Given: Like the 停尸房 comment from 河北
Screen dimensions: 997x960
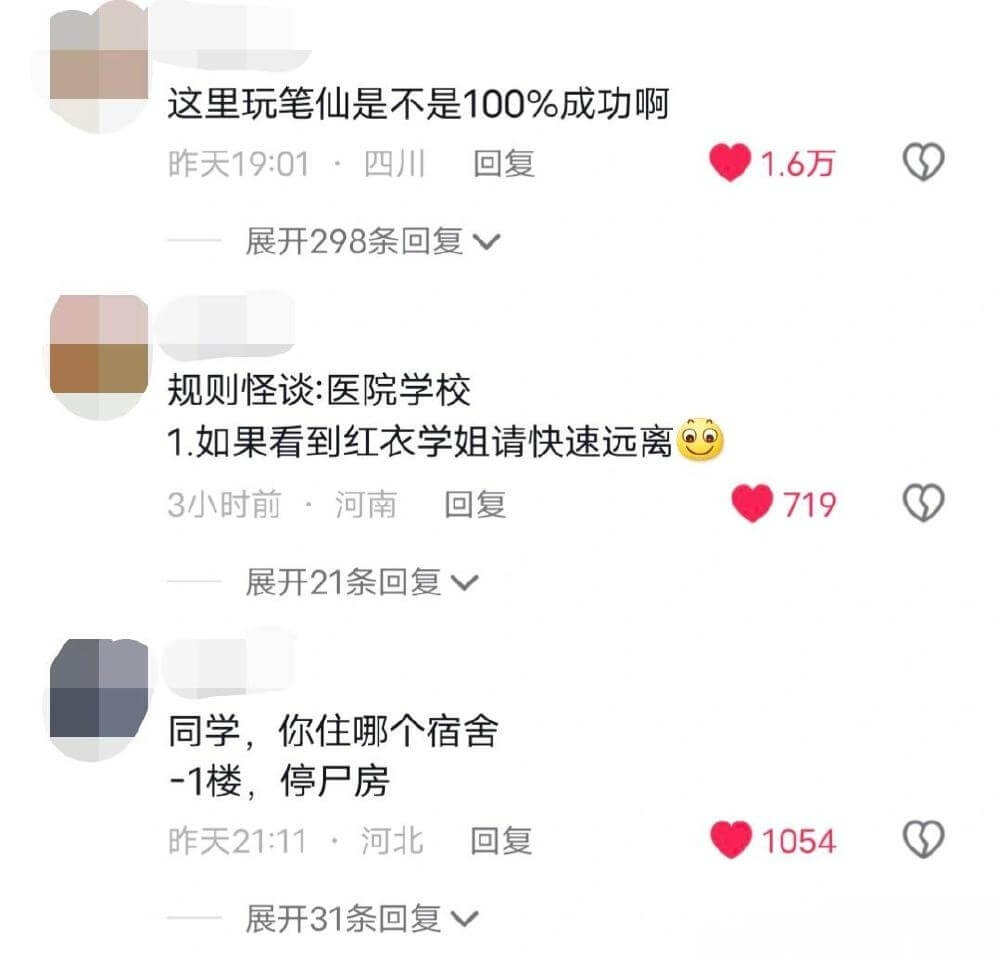Looking at the screenshot, I should [731, 841].
